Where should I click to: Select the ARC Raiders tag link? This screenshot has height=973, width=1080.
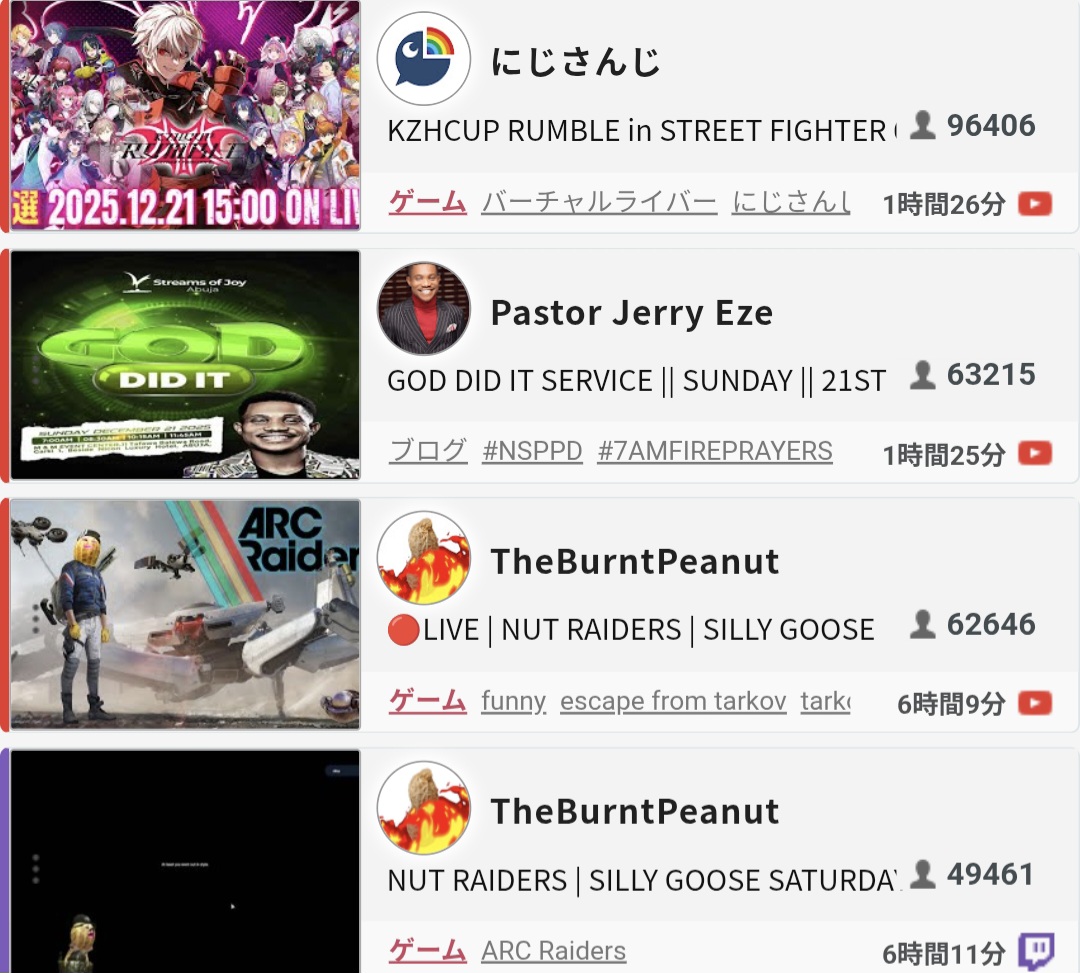tap(553, 951)
